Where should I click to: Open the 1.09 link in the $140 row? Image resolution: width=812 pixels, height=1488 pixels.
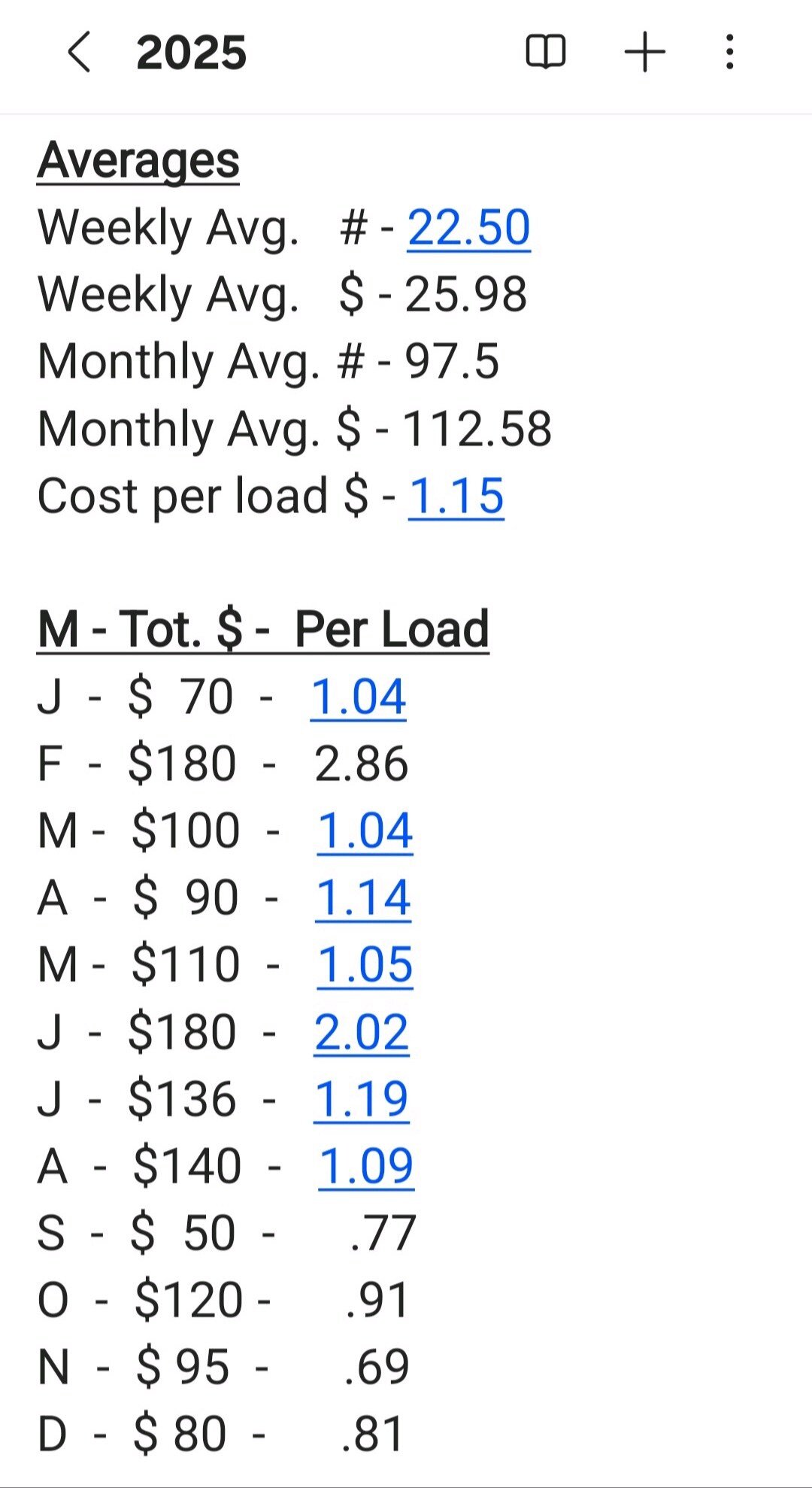click(366, 1165)
